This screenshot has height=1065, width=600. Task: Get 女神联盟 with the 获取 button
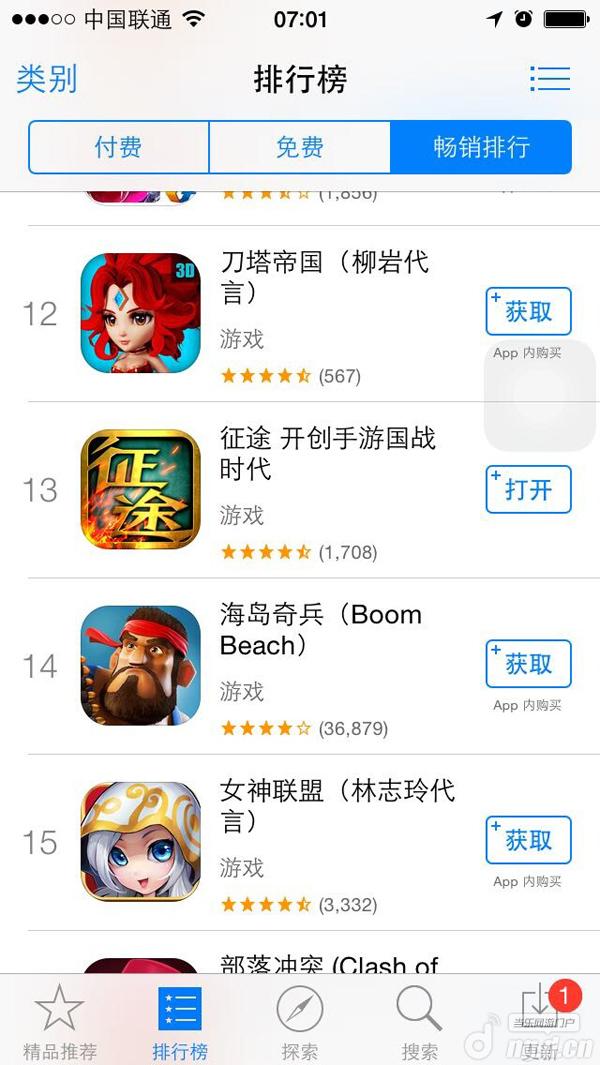click(x=528, y=841)
